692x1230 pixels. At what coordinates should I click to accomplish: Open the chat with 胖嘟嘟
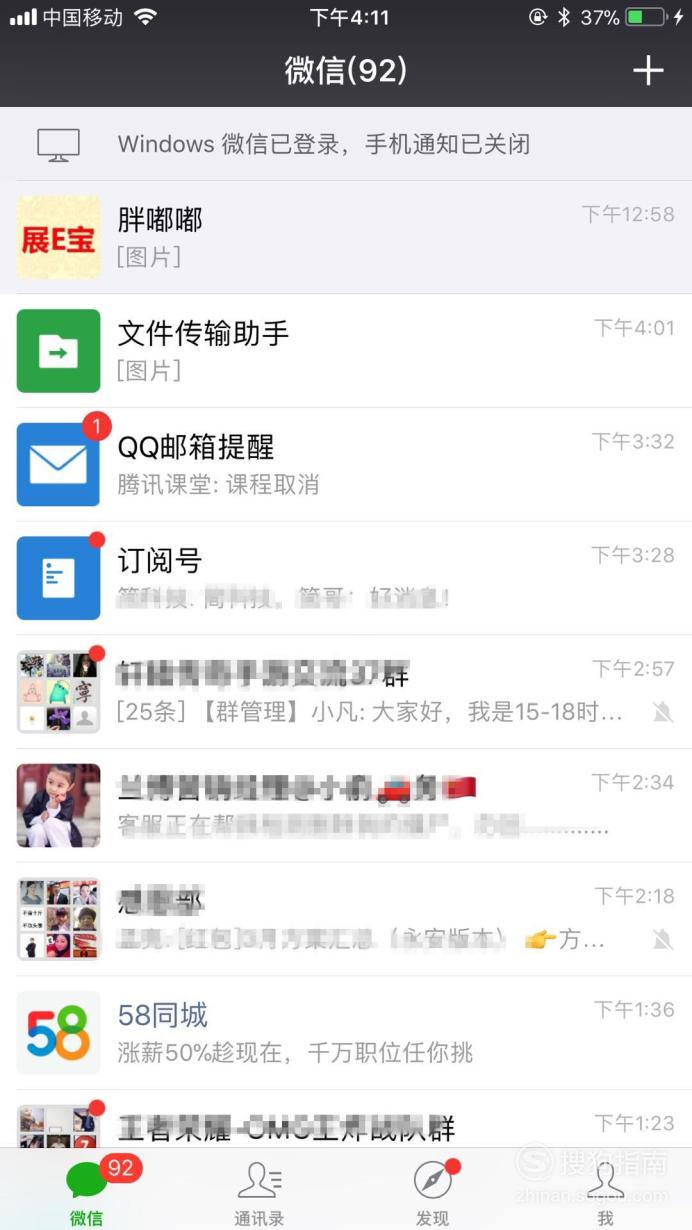click(346, 237)
